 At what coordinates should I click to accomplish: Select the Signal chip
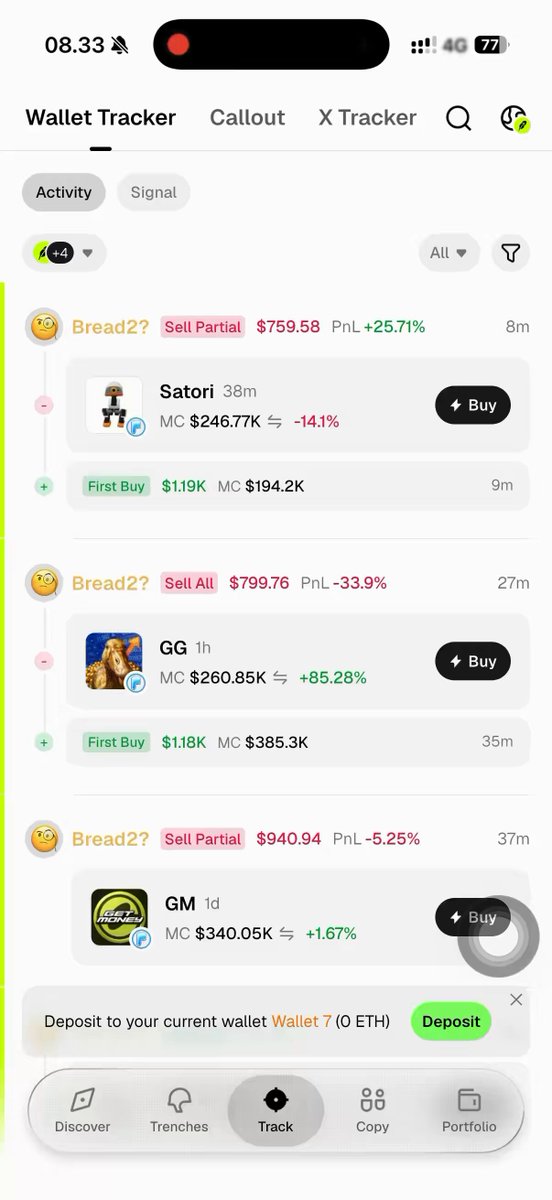pyautogui.click(x=153, y=192)
